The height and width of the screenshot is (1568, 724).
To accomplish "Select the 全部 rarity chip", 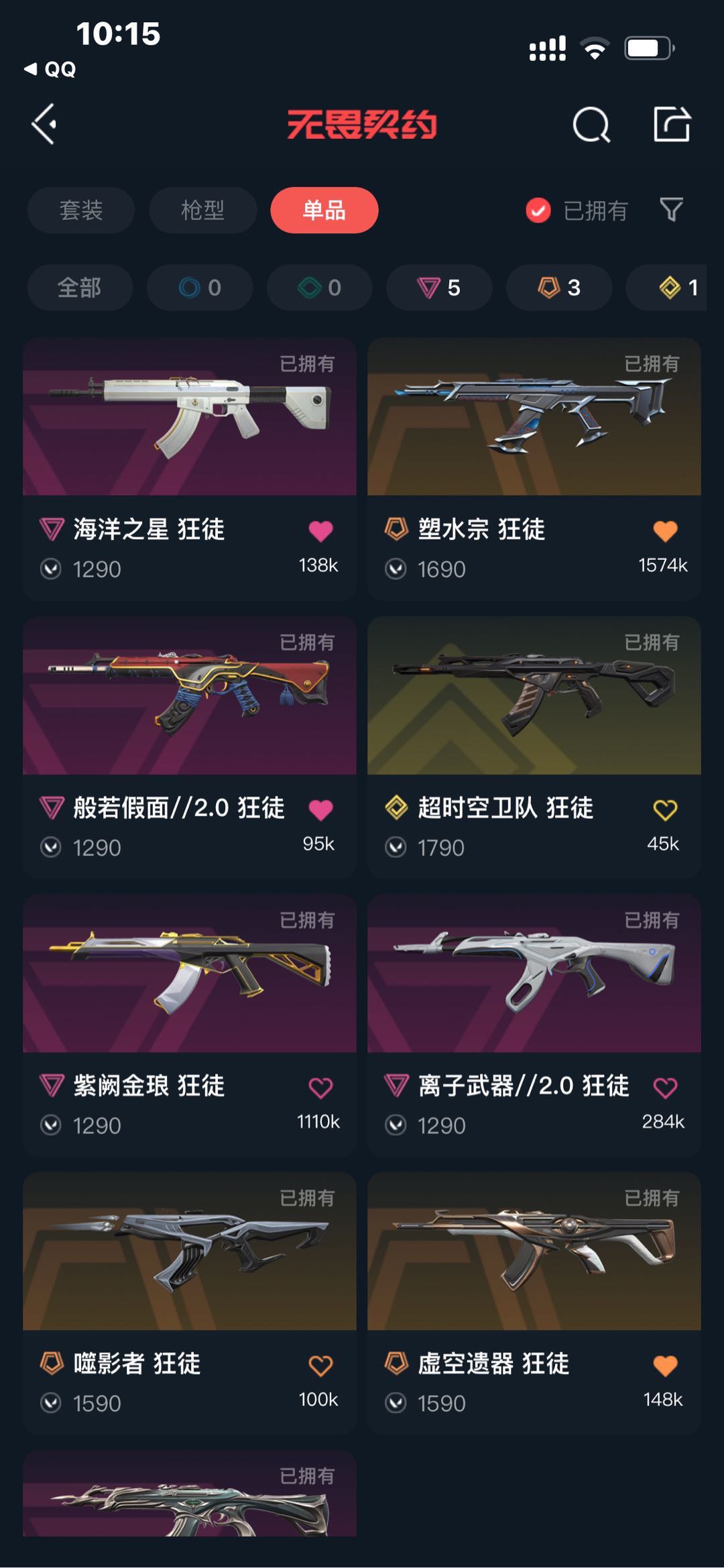I will (80, 288).
